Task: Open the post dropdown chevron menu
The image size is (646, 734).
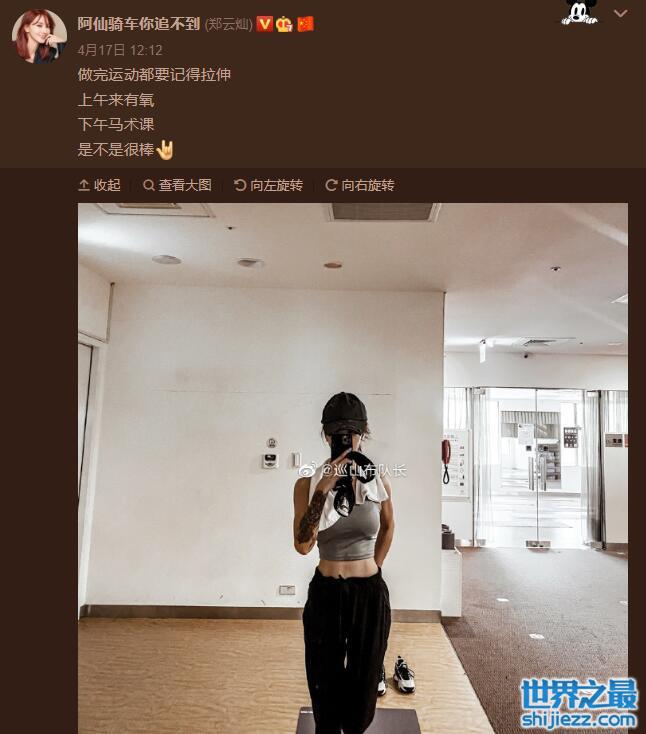Action: 621,14
